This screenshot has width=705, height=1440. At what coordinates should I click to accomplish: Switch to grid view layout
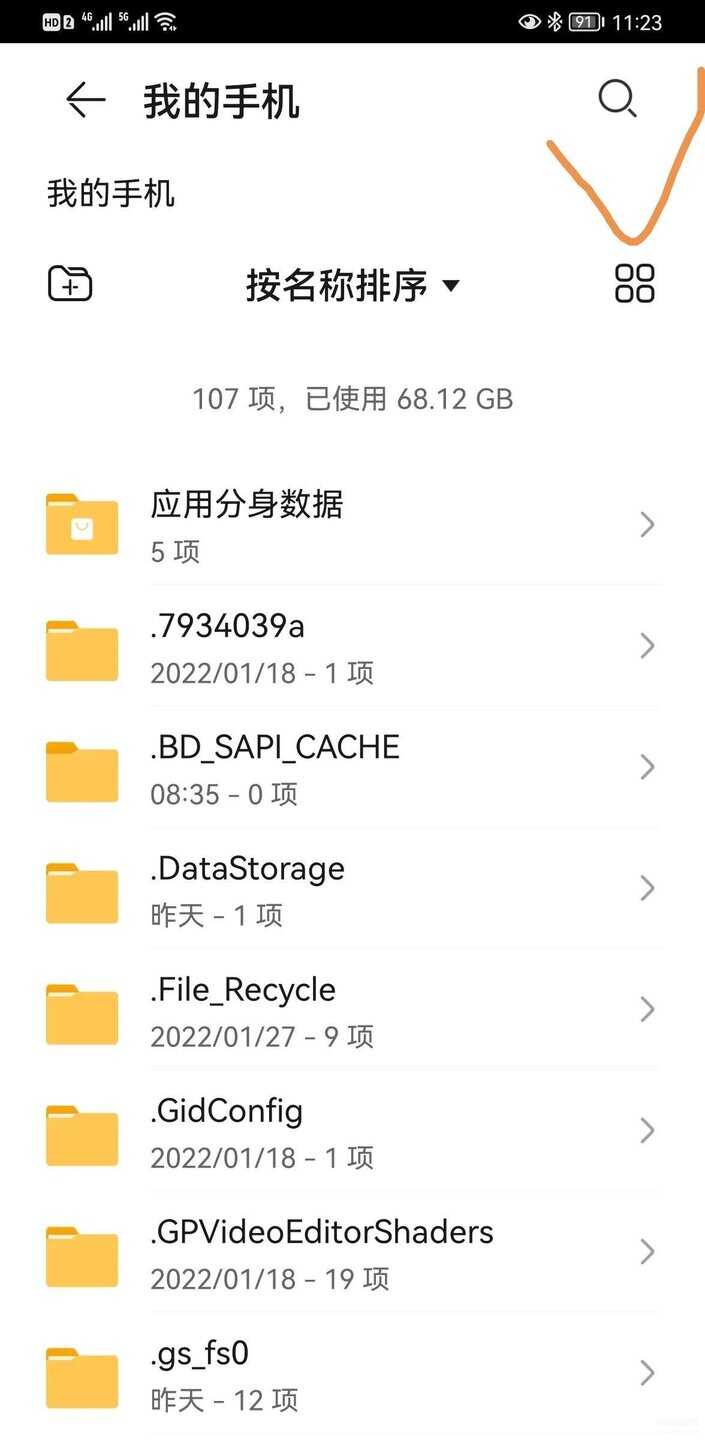coord(634,284)
